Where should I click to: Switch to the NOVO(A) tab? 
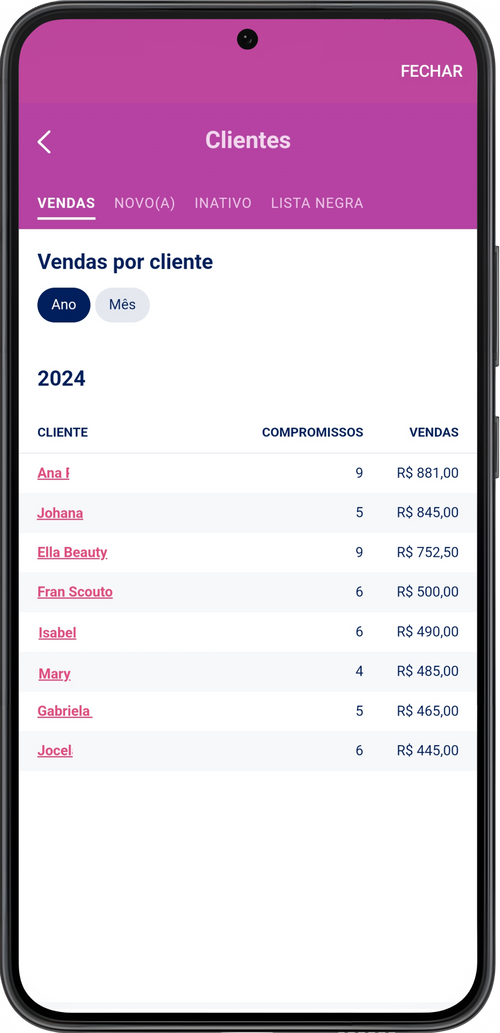(x=145, y=203)
